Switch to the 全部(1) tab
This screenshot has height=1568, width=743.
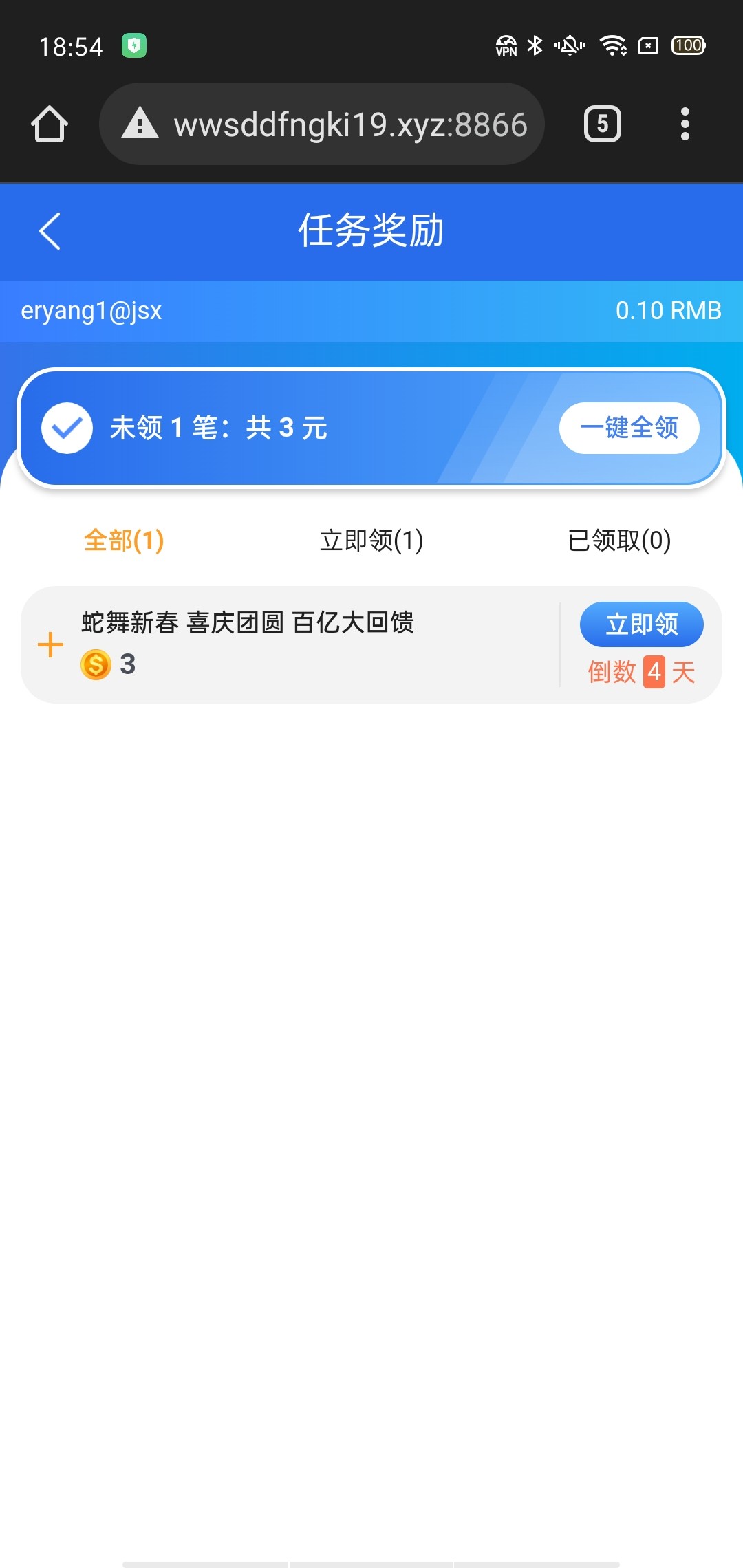click(124, 541)
